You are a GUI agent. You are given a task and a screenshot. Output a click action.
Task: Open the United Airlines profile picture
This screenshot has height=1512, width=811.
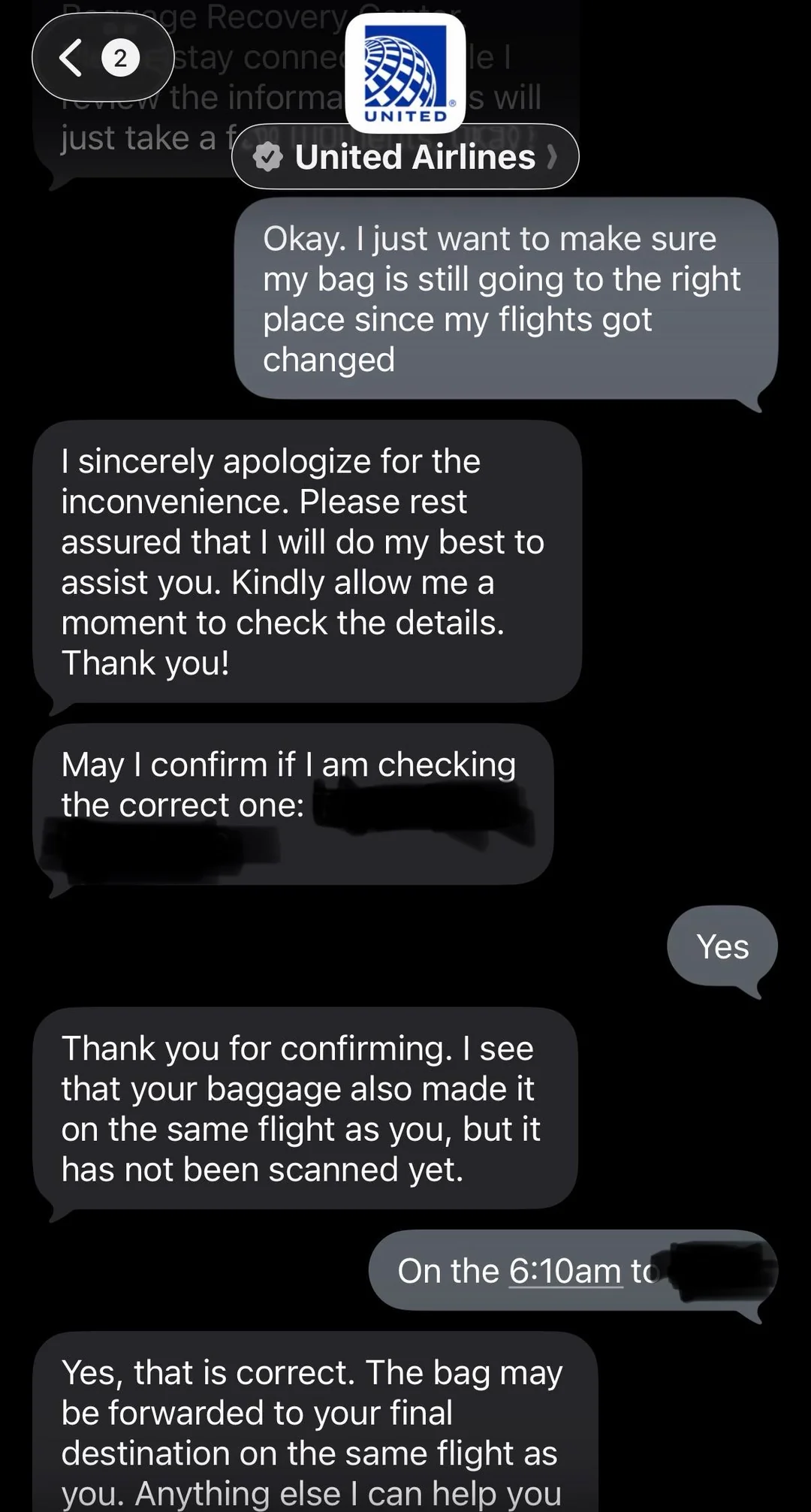405,73
